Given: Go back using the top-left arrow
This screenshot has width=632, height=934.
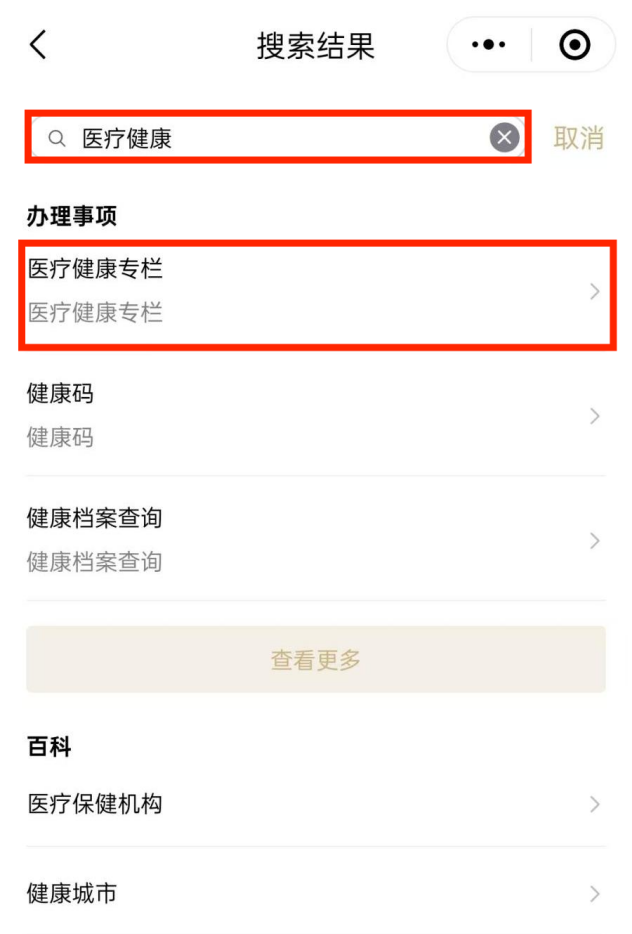Looking at the screenshot, I should click(38, 45).
